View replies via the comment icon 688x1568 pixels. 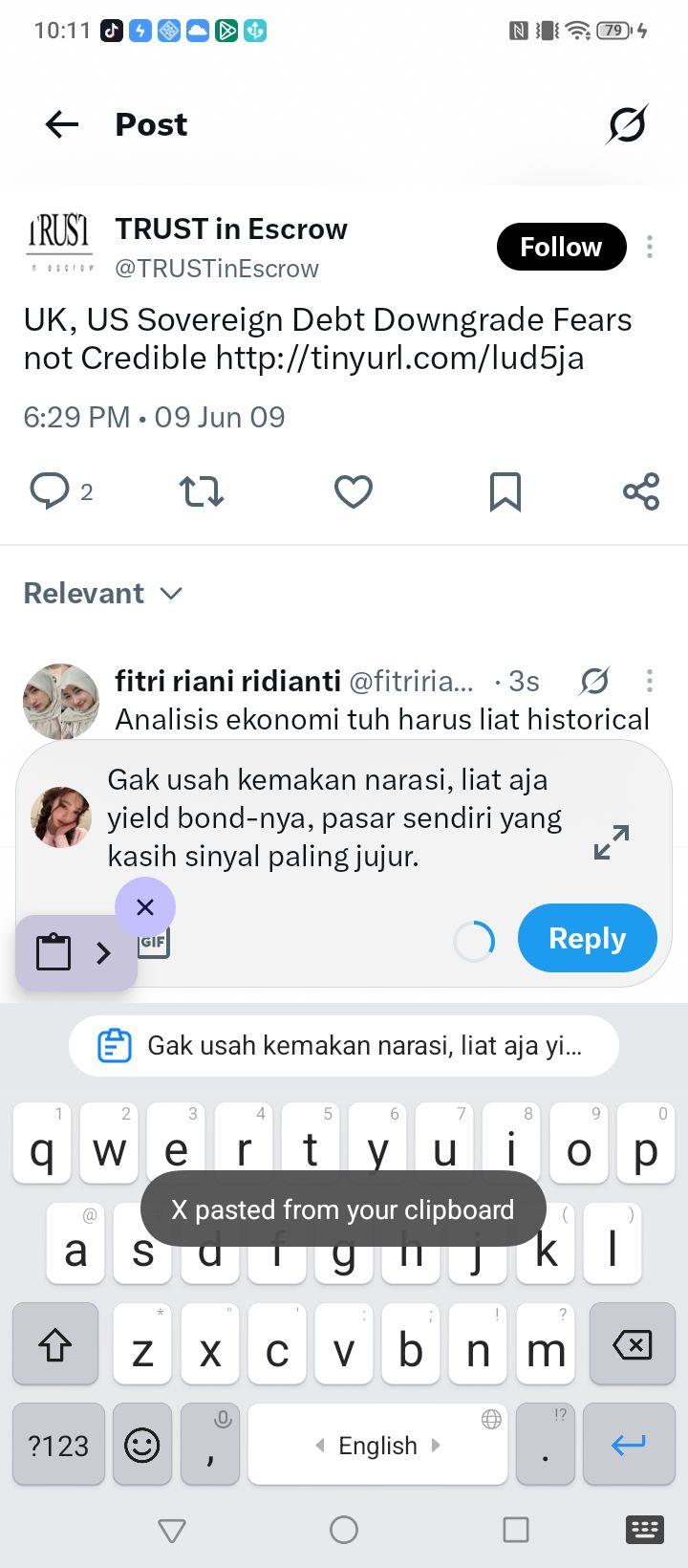(x=50, y=491)
